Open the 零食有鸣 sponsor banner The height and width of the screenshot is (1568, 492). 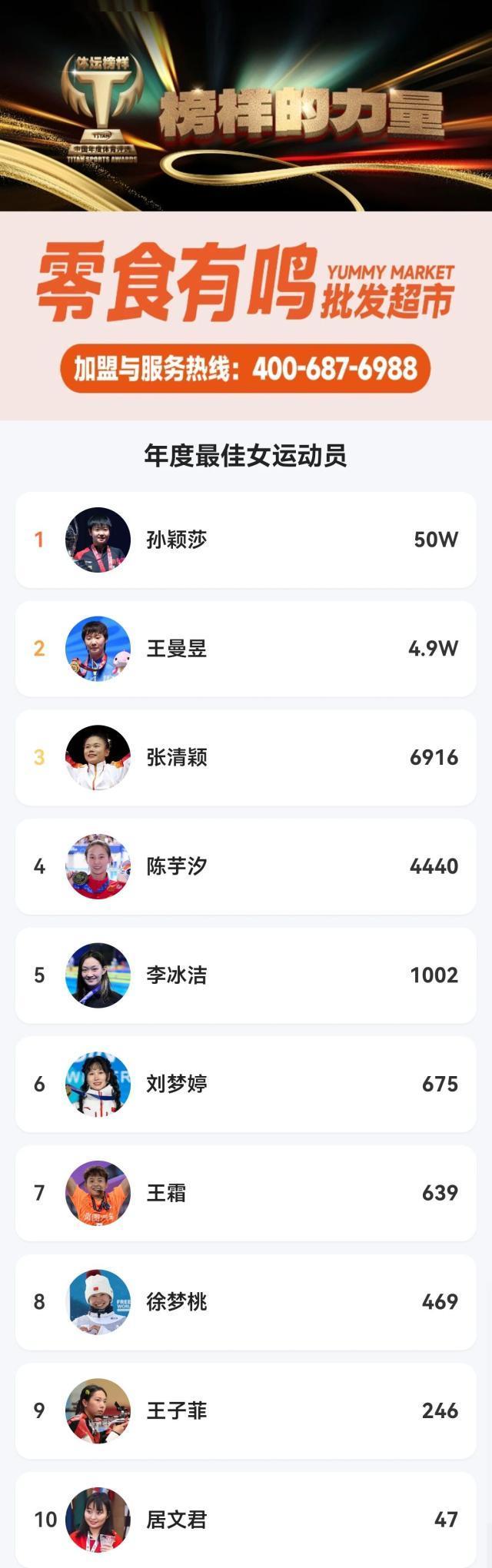pos(246,315)
